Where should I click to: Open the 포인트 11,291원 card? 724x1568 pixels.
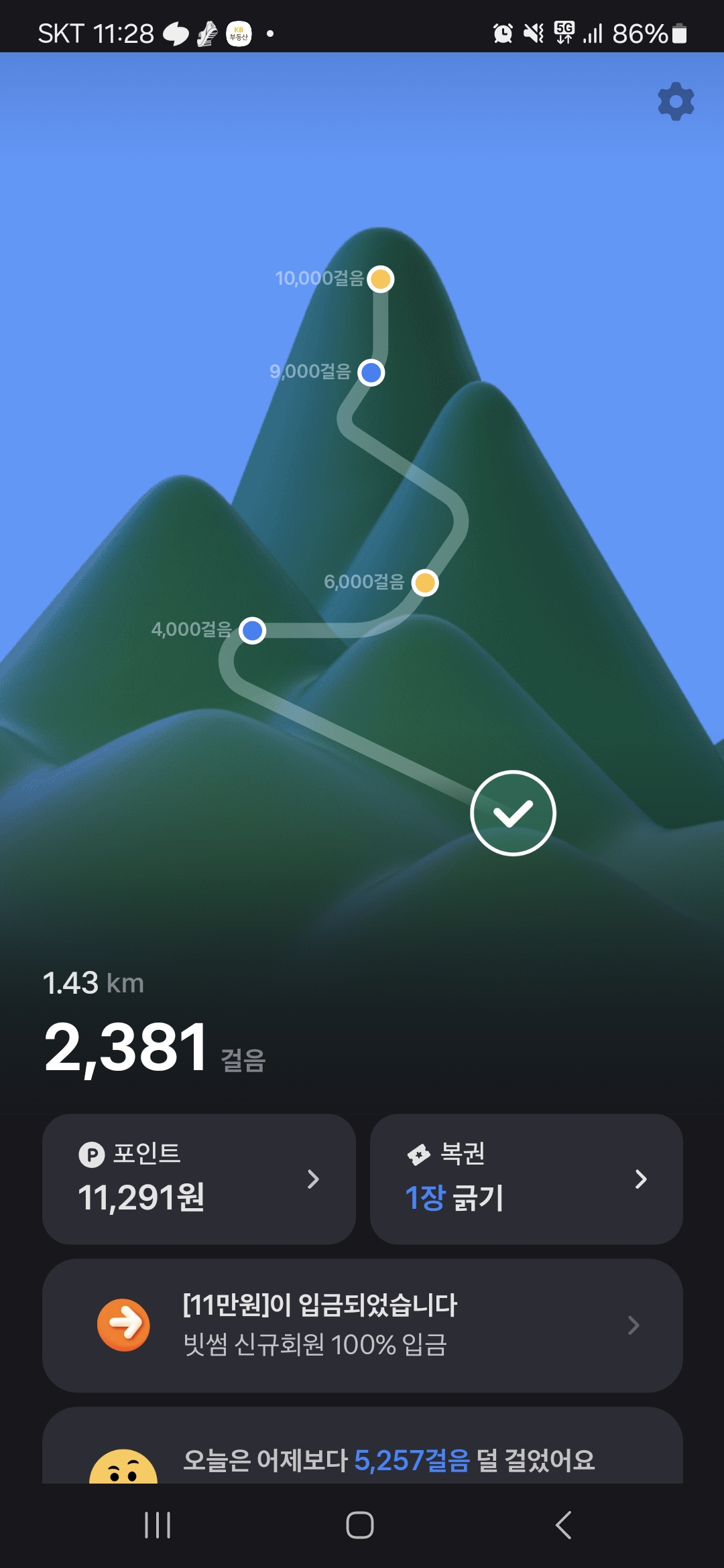click(198, 1179)
